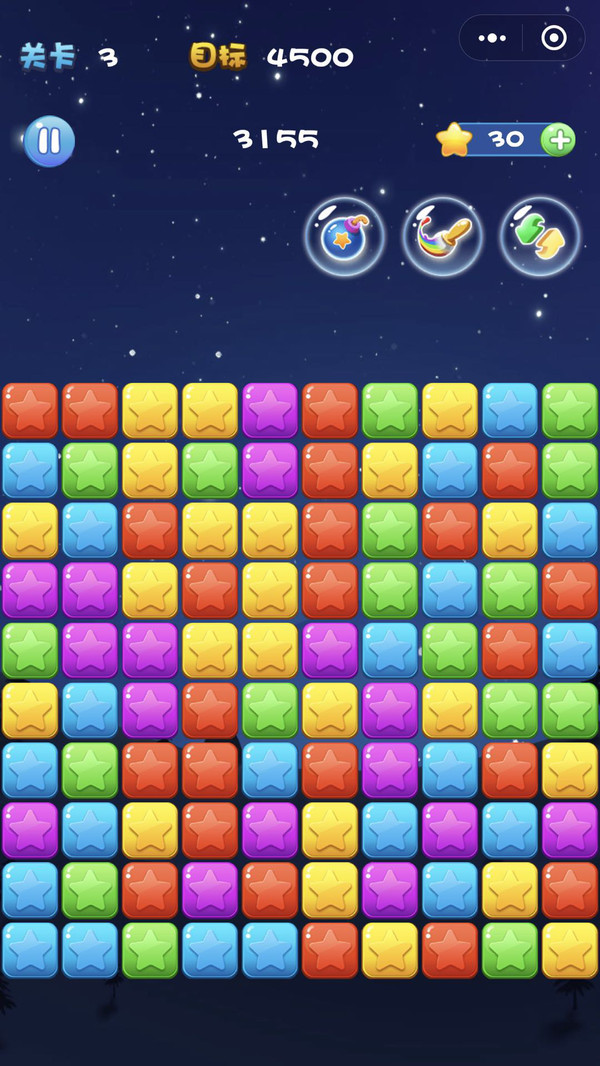Activate the shuffle blocks power-up
Screen dimensions: 600x1066
pos(540,237)
